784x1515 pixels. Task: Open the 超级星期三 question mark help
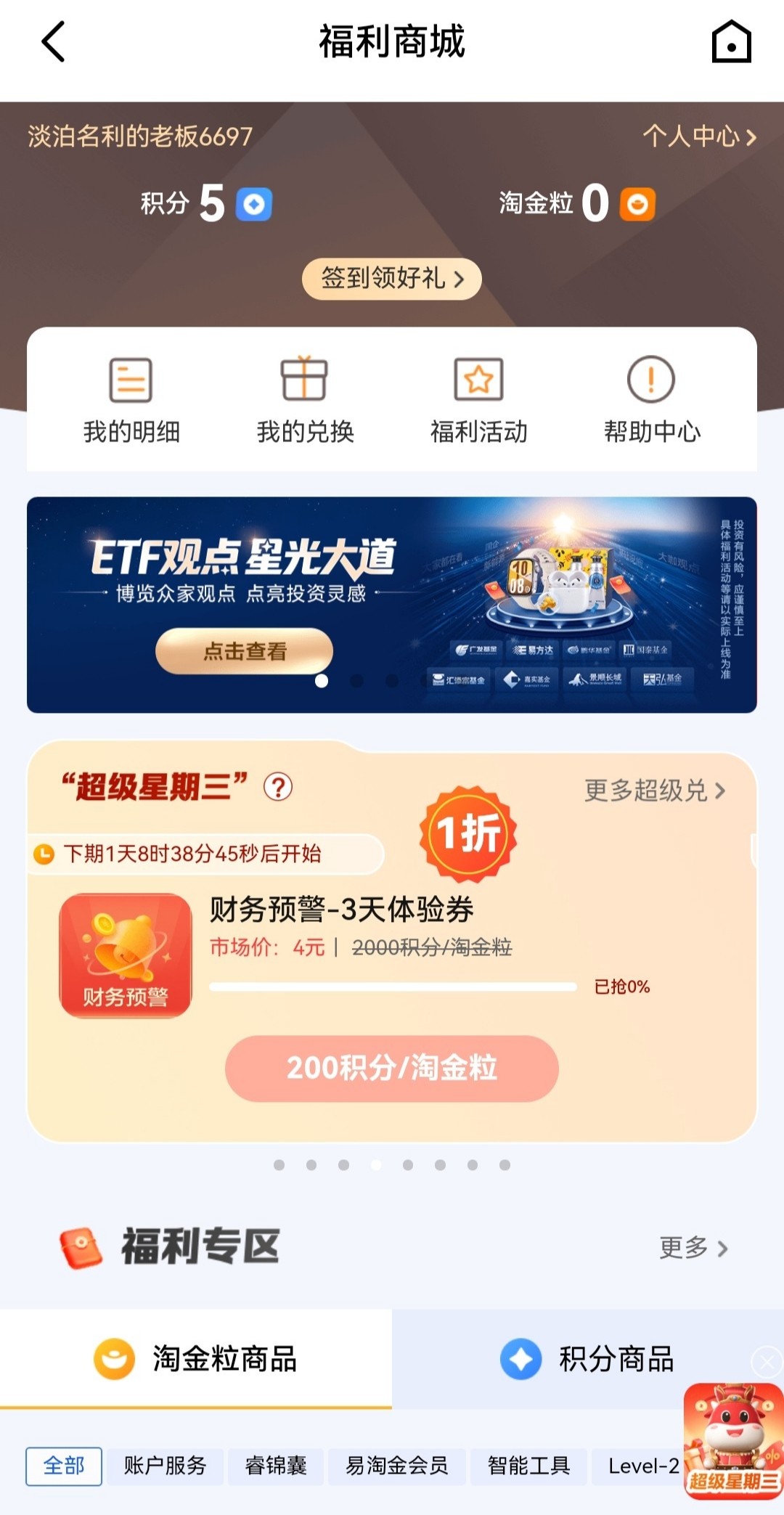278,787
